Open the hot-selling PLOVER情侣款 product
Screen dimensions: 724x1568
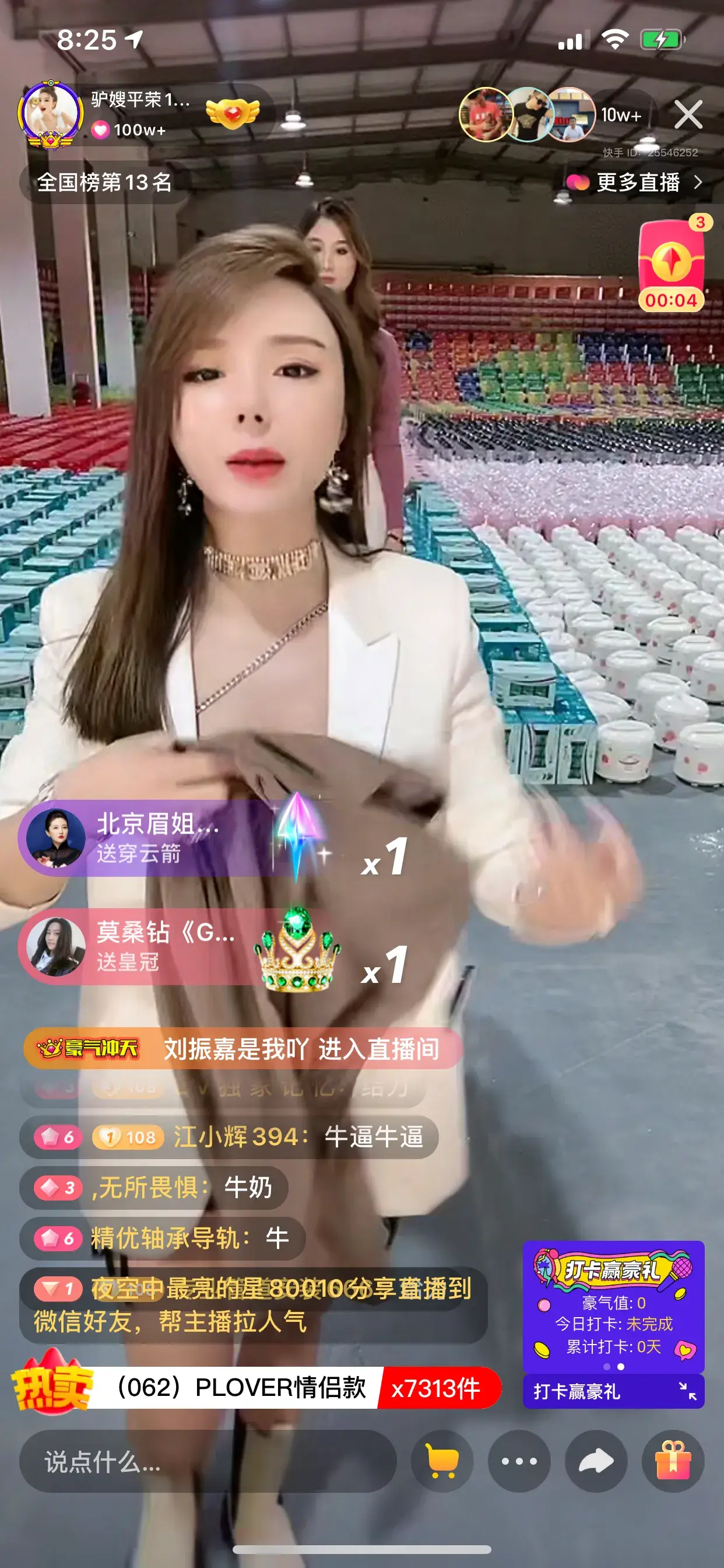coord(255,1388)
